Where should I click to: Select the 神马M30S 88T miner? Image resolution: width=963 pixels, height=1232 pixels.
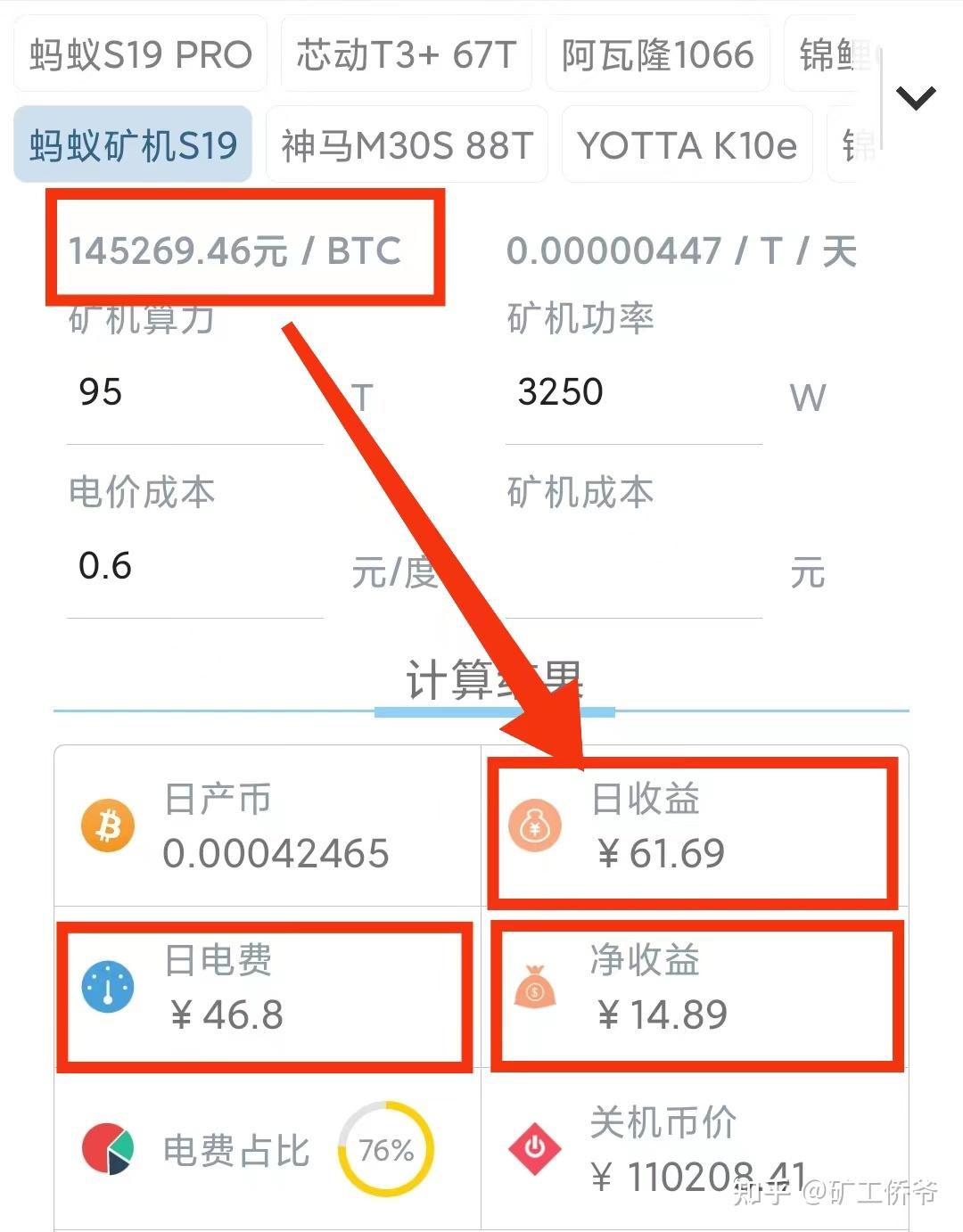coord(407,144)
